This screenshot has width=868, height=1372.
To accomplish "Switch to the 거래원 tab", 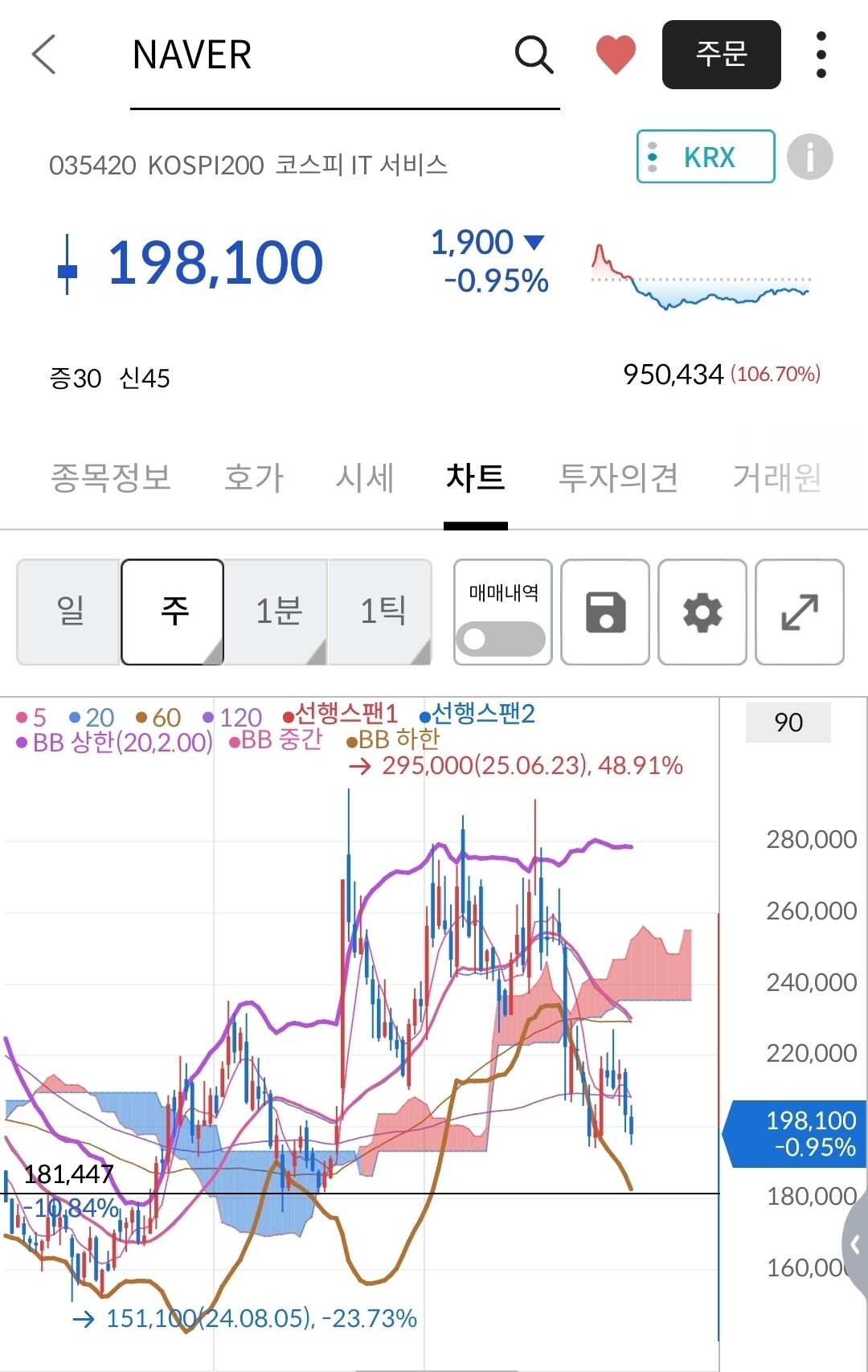I will [x=776, y=477].
